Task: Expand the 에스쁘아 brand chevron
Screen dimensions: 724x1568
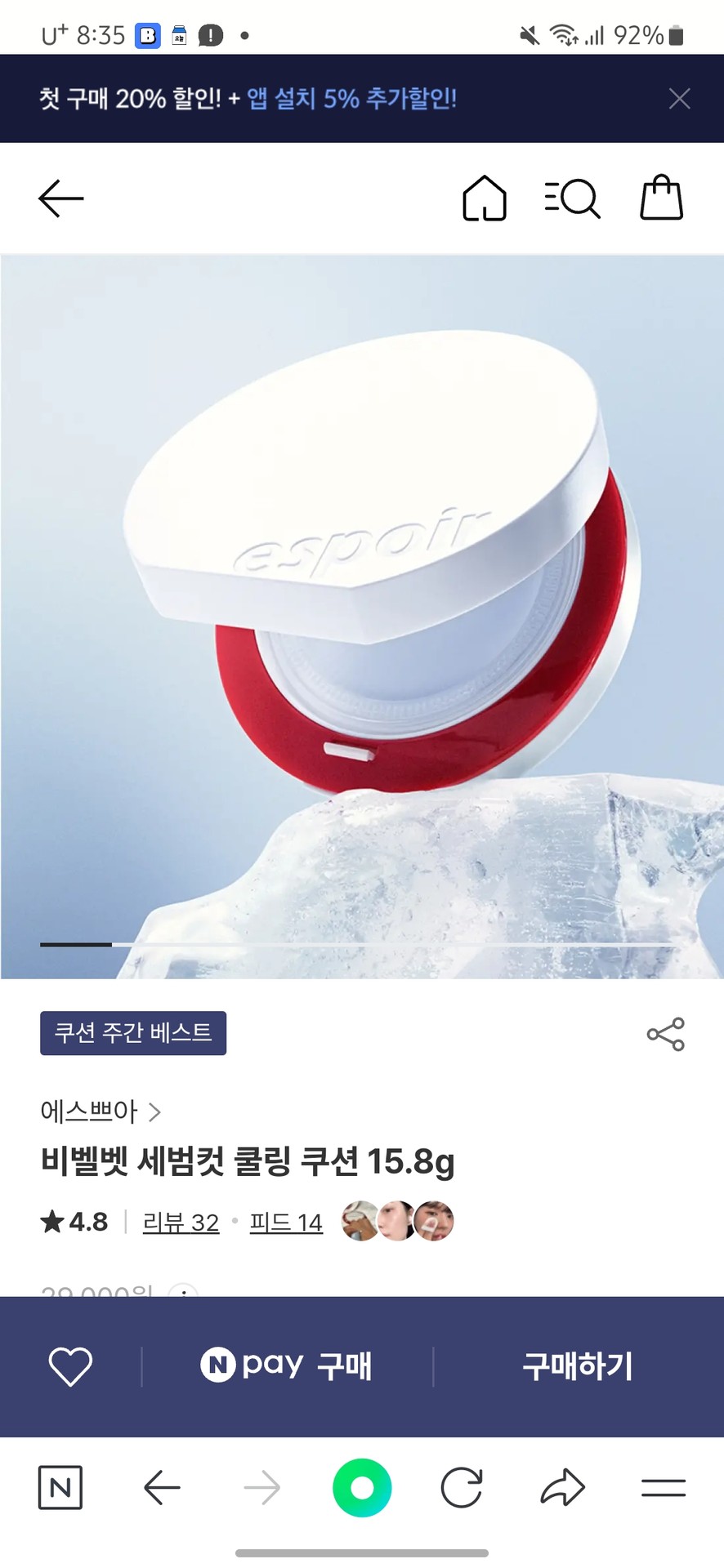Action: [155, 1112]
